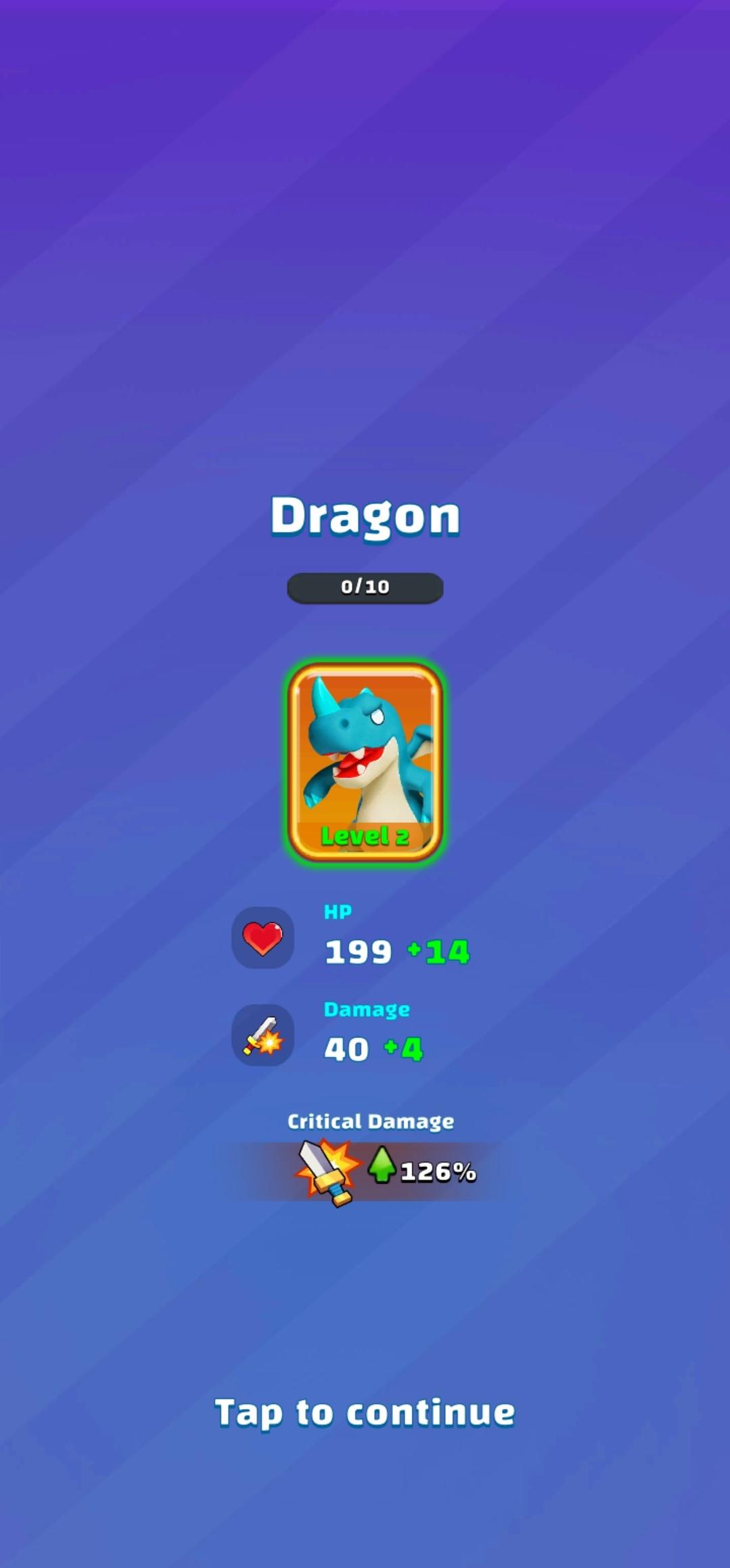Select the Dragon title heading
Screen dimensions: 730x1568
365,516
